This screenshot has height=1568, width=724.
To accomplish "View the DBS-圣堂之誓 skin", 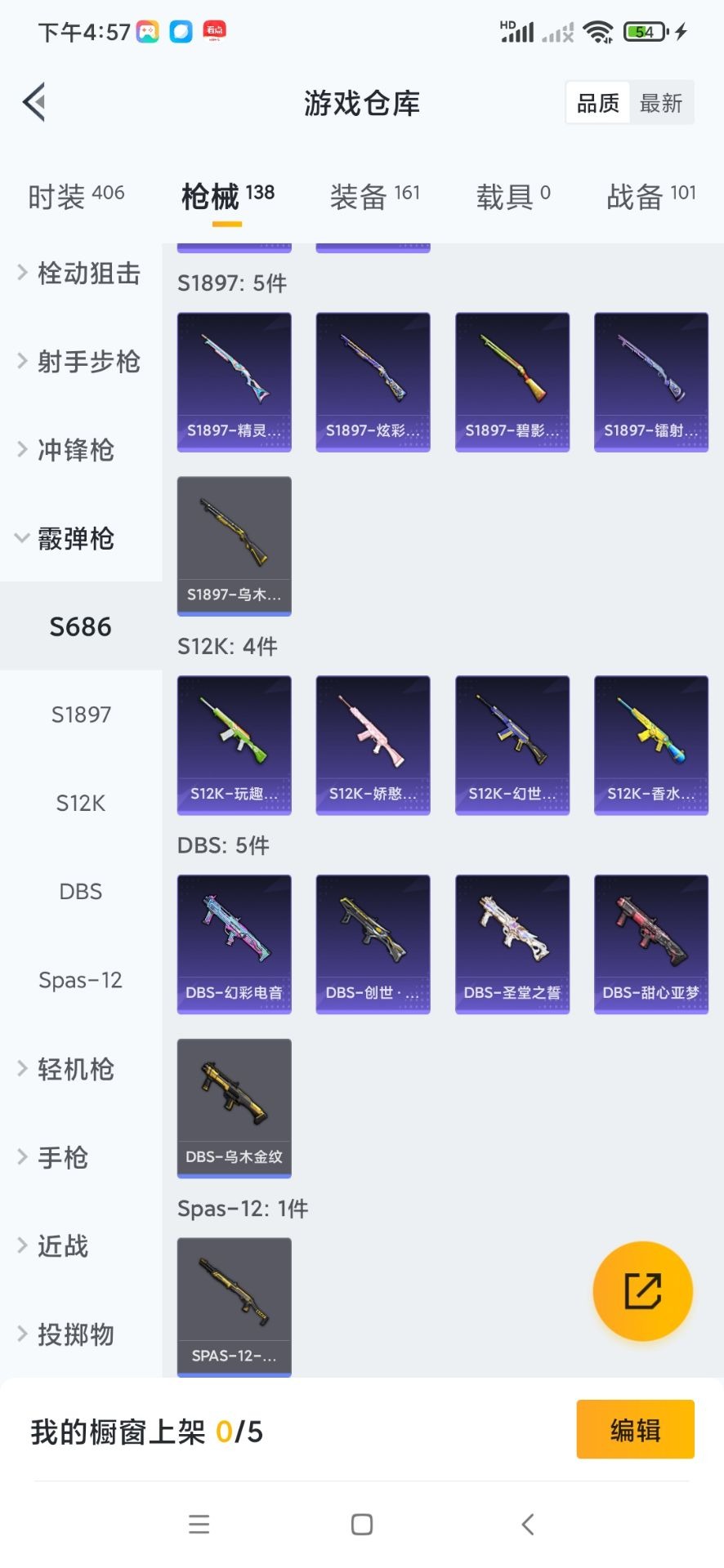I will coord(512,943).
